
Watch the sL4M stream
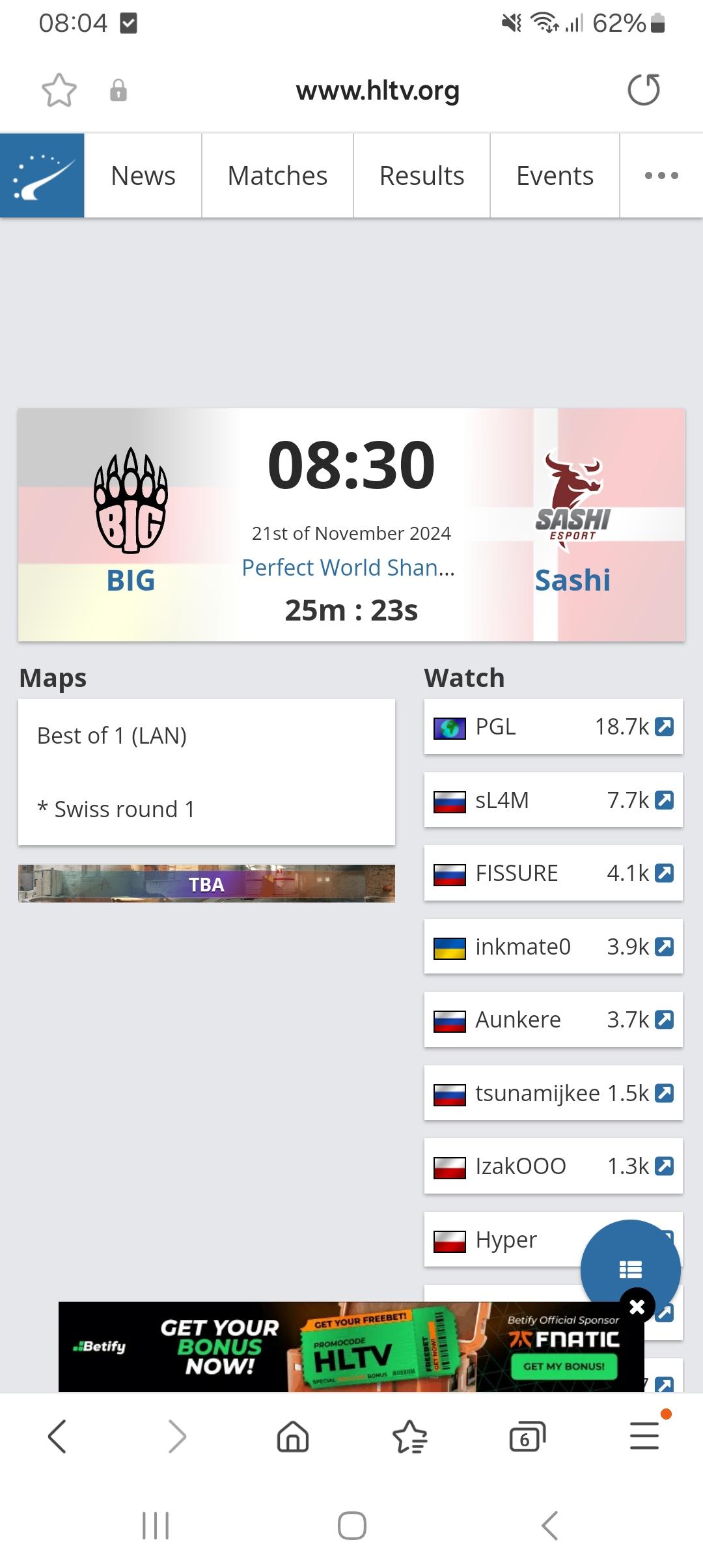[x=553, y=800]
